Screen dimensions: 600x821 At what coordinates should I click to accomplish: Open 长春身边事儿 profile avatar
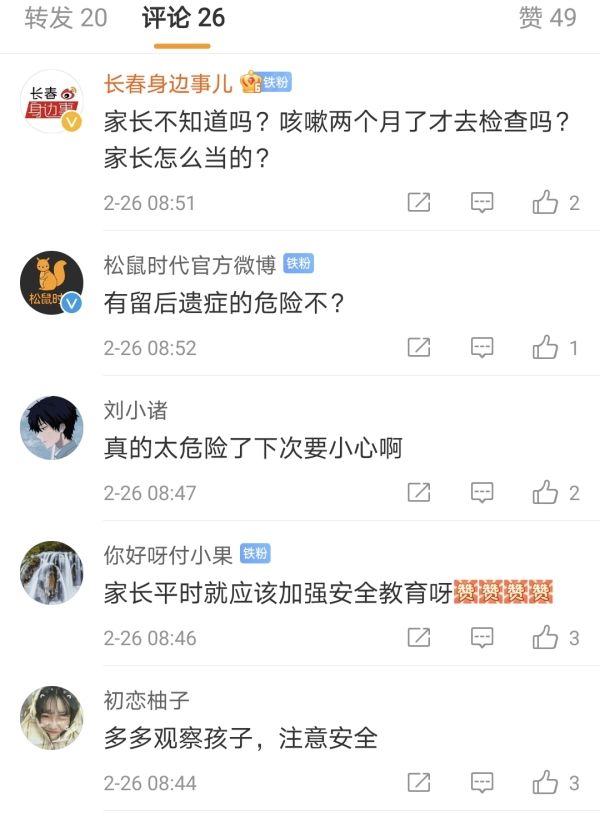click(51, 101)
